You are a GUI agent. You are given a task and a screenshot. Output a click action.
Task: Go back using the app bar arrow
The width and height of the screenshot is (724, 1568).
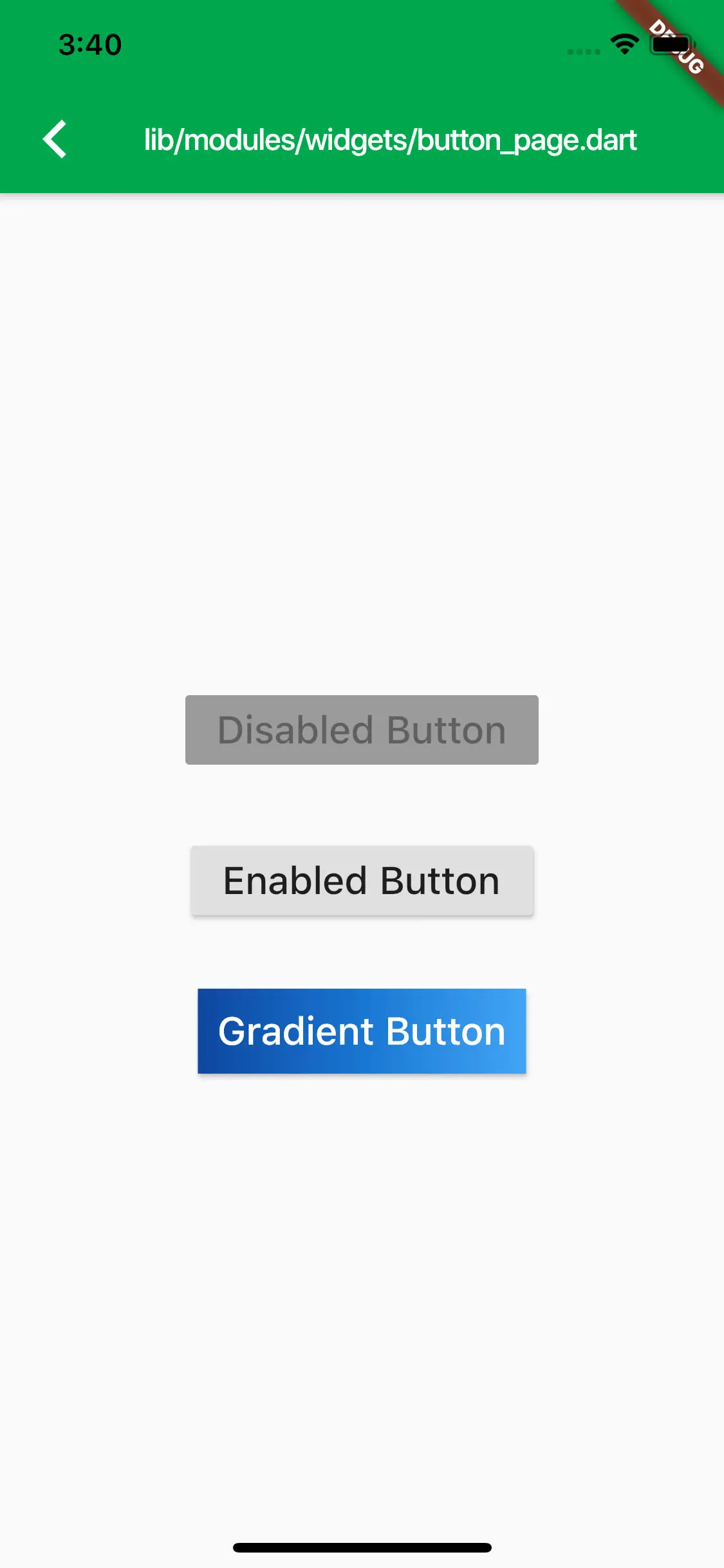pyautogui.click(x=55, y=139)
